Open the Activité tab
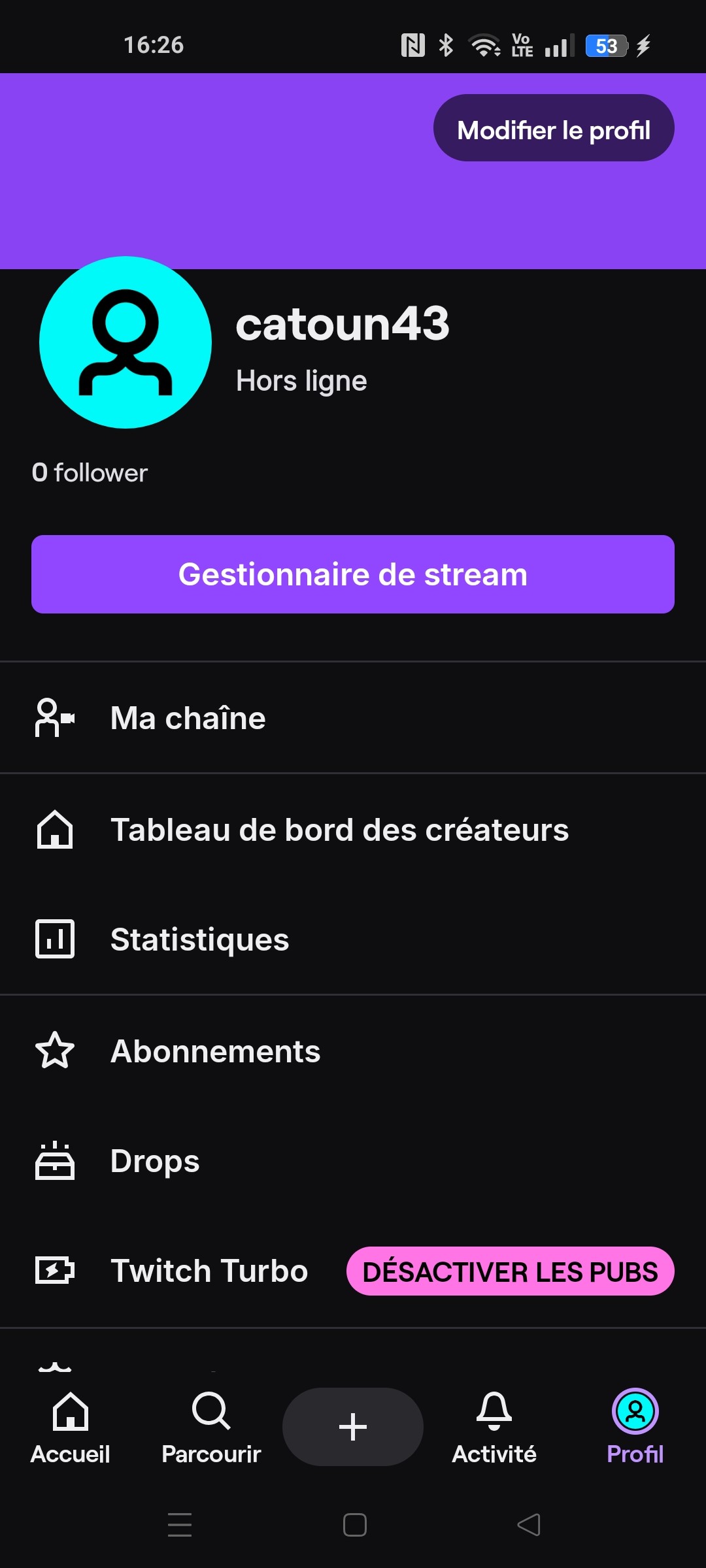Screen dimensions: 706x1568 [x=494, y=1428]
